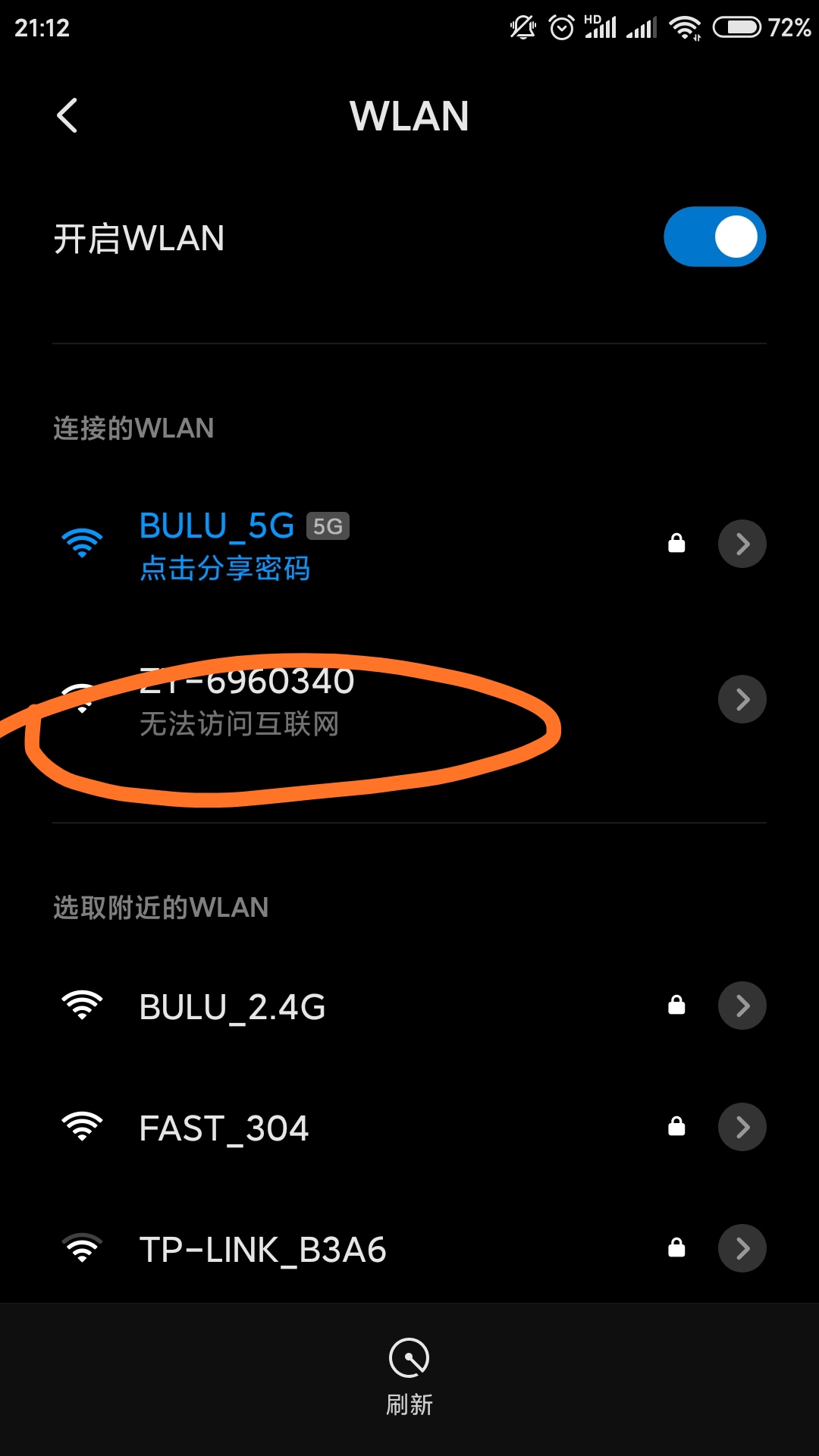Screen dimensions: 819x1456
Task: Open details arrow for BULU_5G
Action: pyautogui.click(x=742, y=544)
